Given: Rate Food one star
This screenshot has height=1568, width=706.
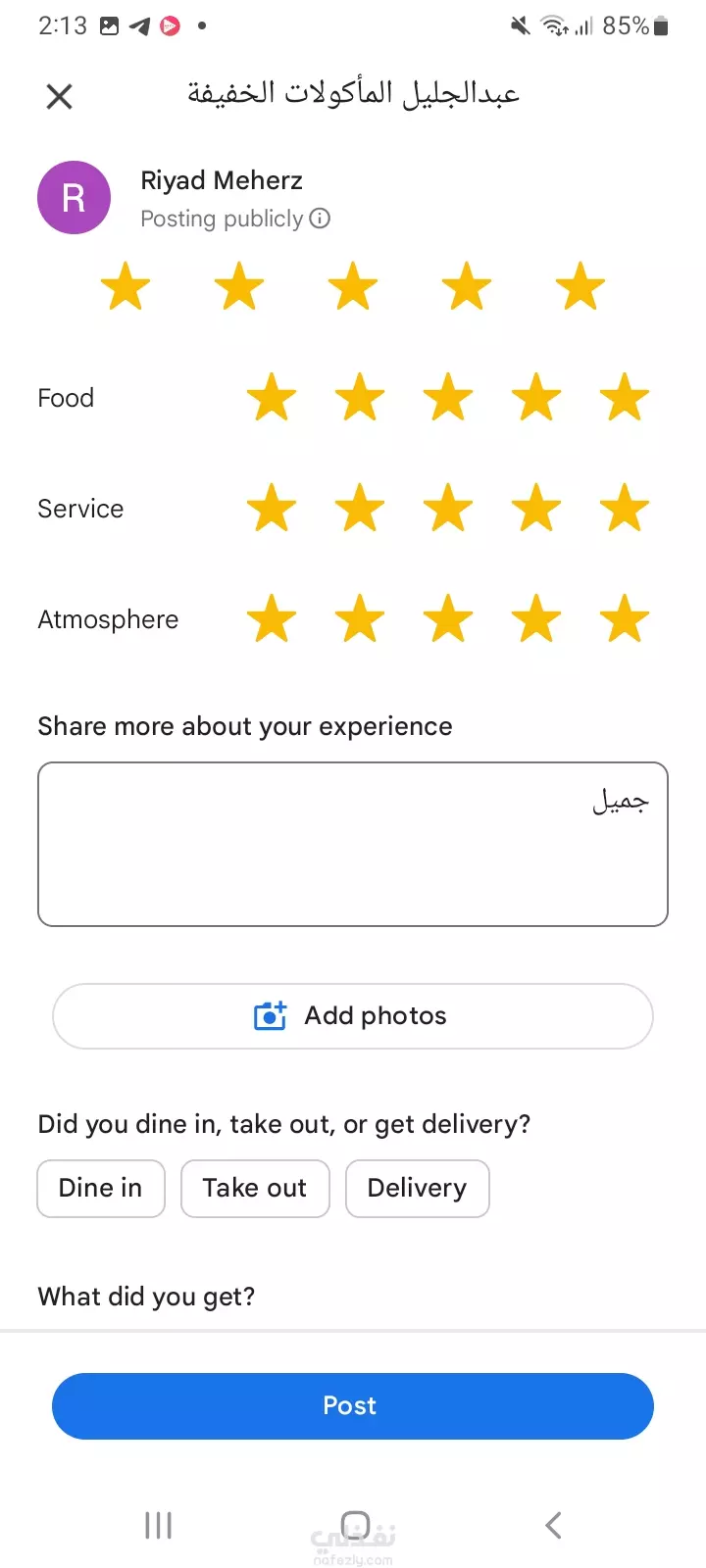Looking at the screenshot, I should point(272,398).
